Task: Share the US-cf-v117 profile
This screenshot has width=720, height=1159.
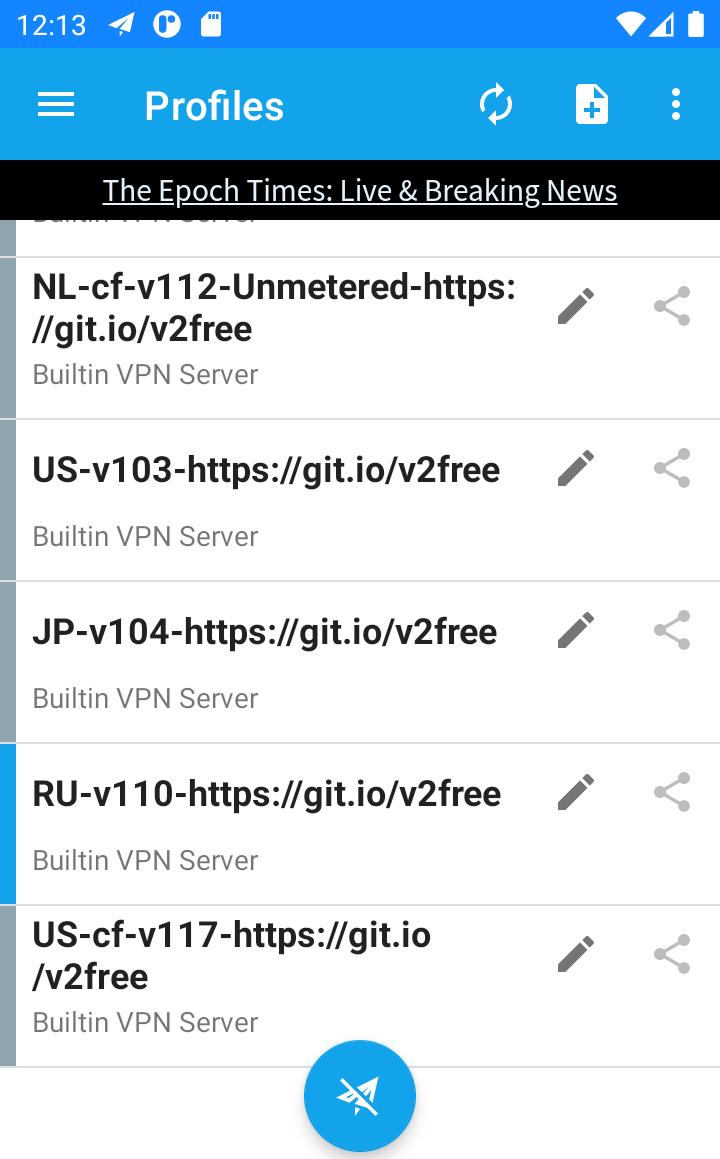Action: pyautogui.click(x=672, y=954)
